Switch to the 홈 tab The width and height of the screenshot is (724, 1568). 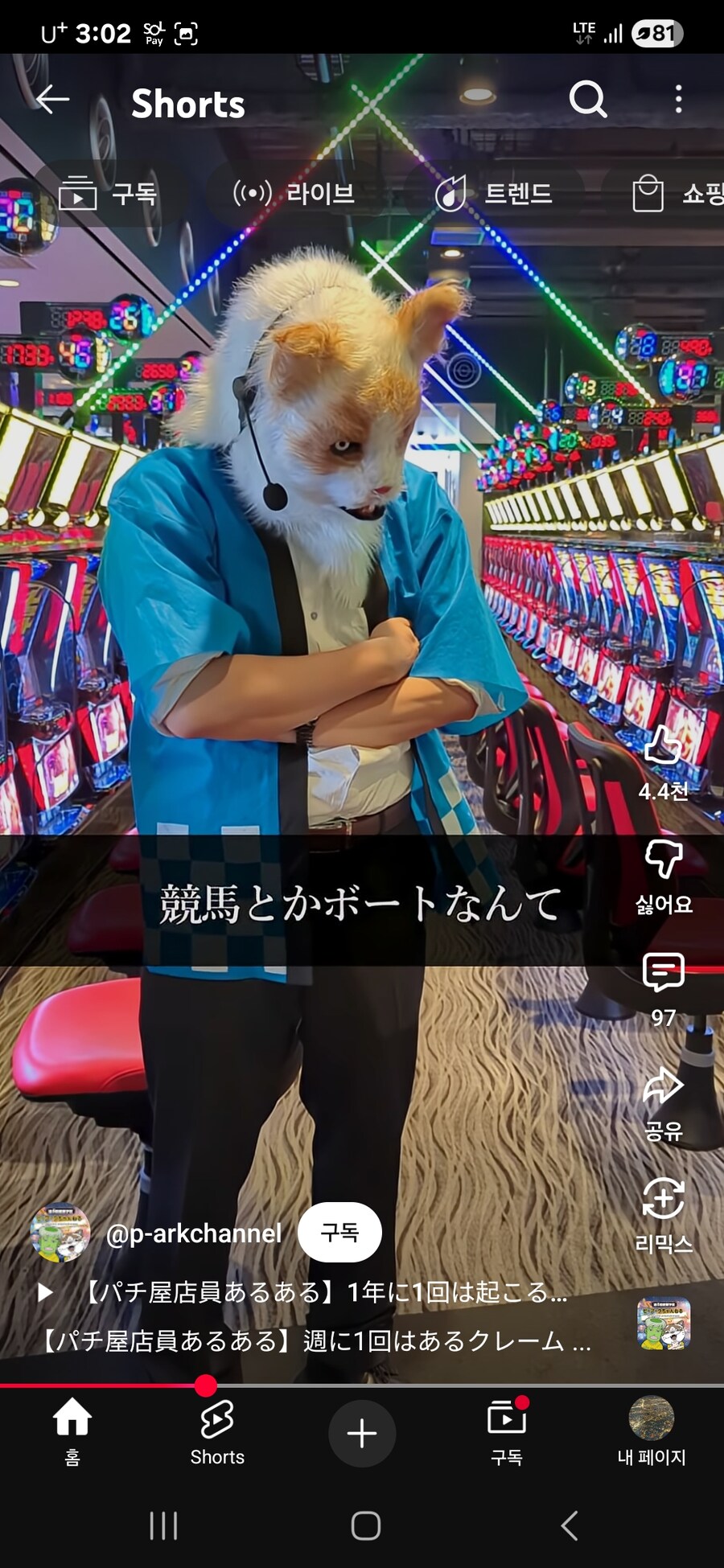pos(72,1432)
